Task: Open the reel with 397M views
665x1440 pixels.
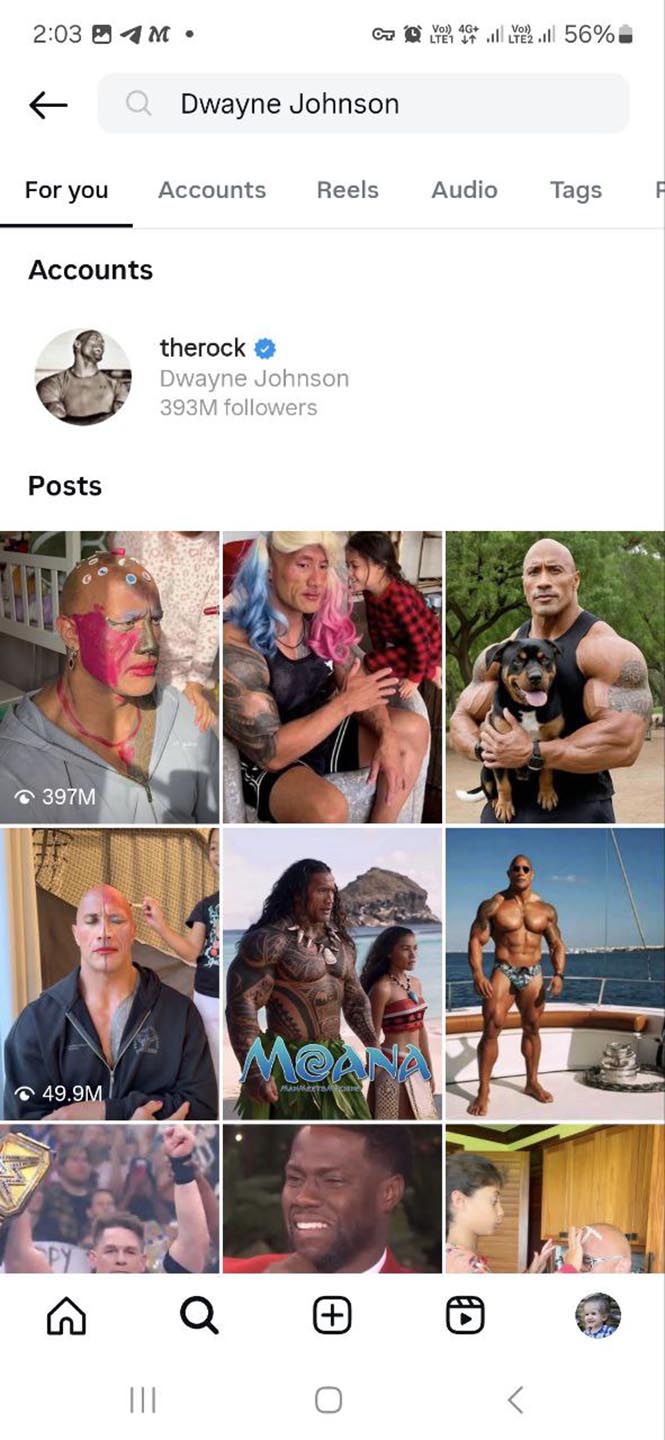Action: pyautogui.click(x=109, y=677)
